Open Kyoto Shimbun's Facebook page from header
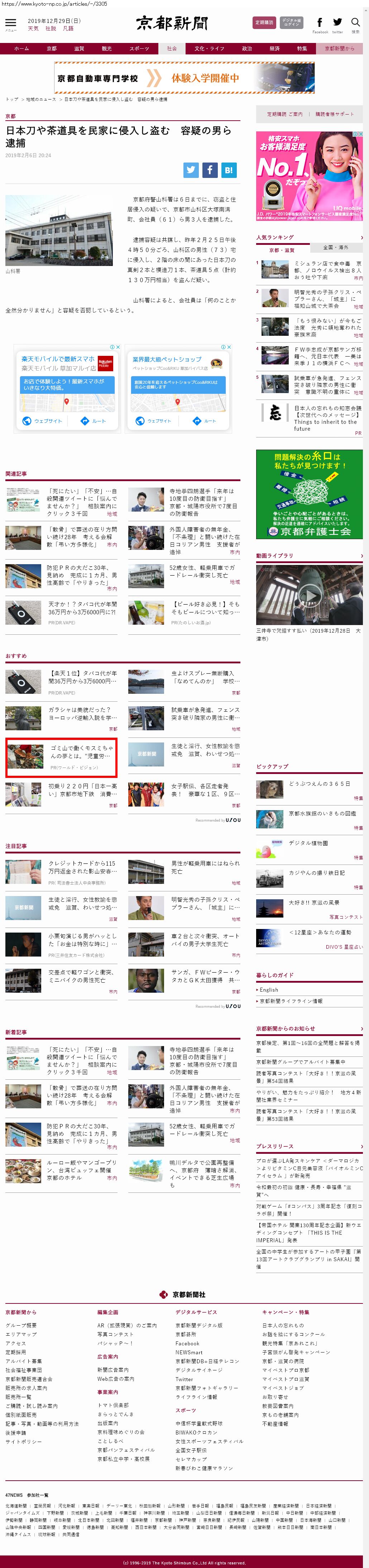The height and width of the screenshot is (1568, 369). pyautogui.click(x=320, y=23)
